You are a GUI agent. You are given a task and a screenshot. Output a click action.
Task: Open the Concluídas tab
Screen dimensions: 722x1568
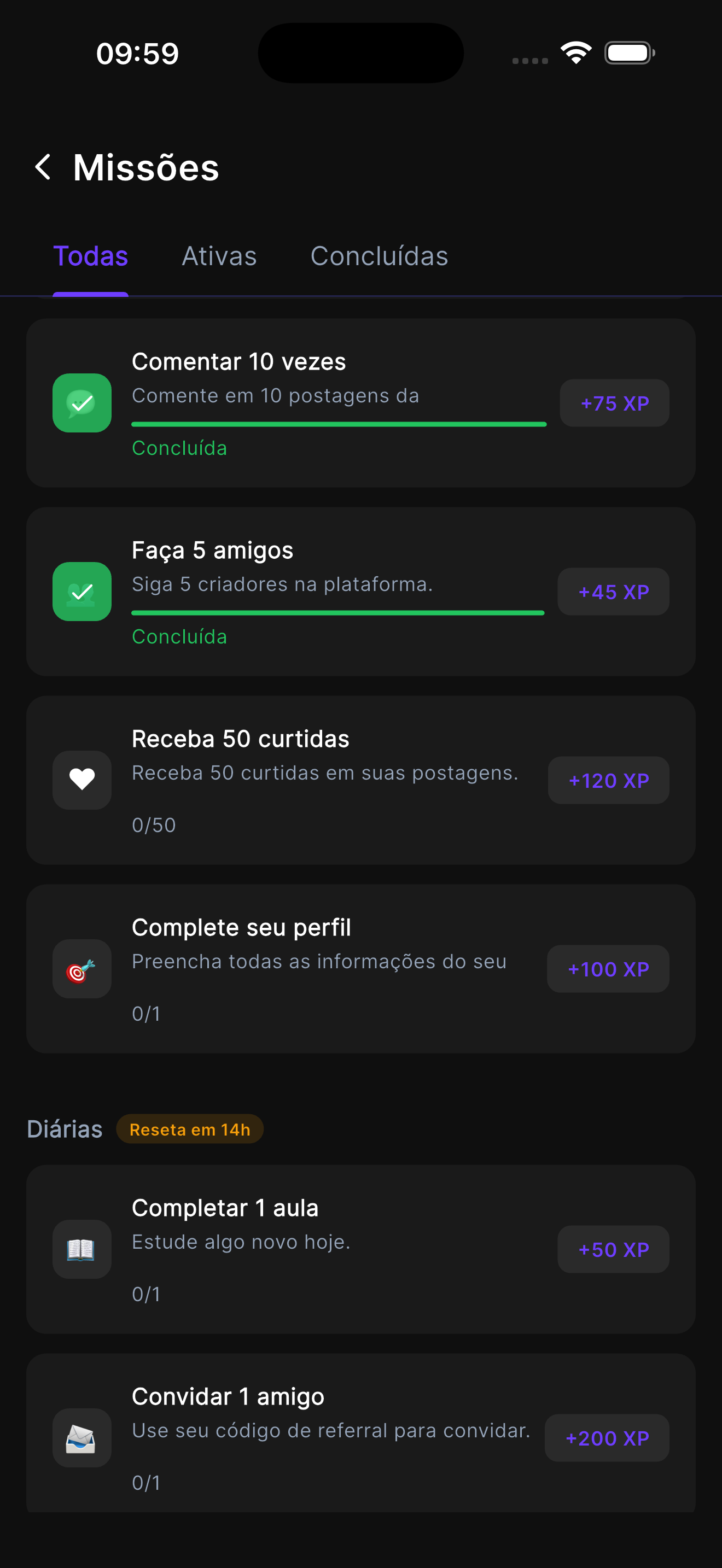pos(379,256)
